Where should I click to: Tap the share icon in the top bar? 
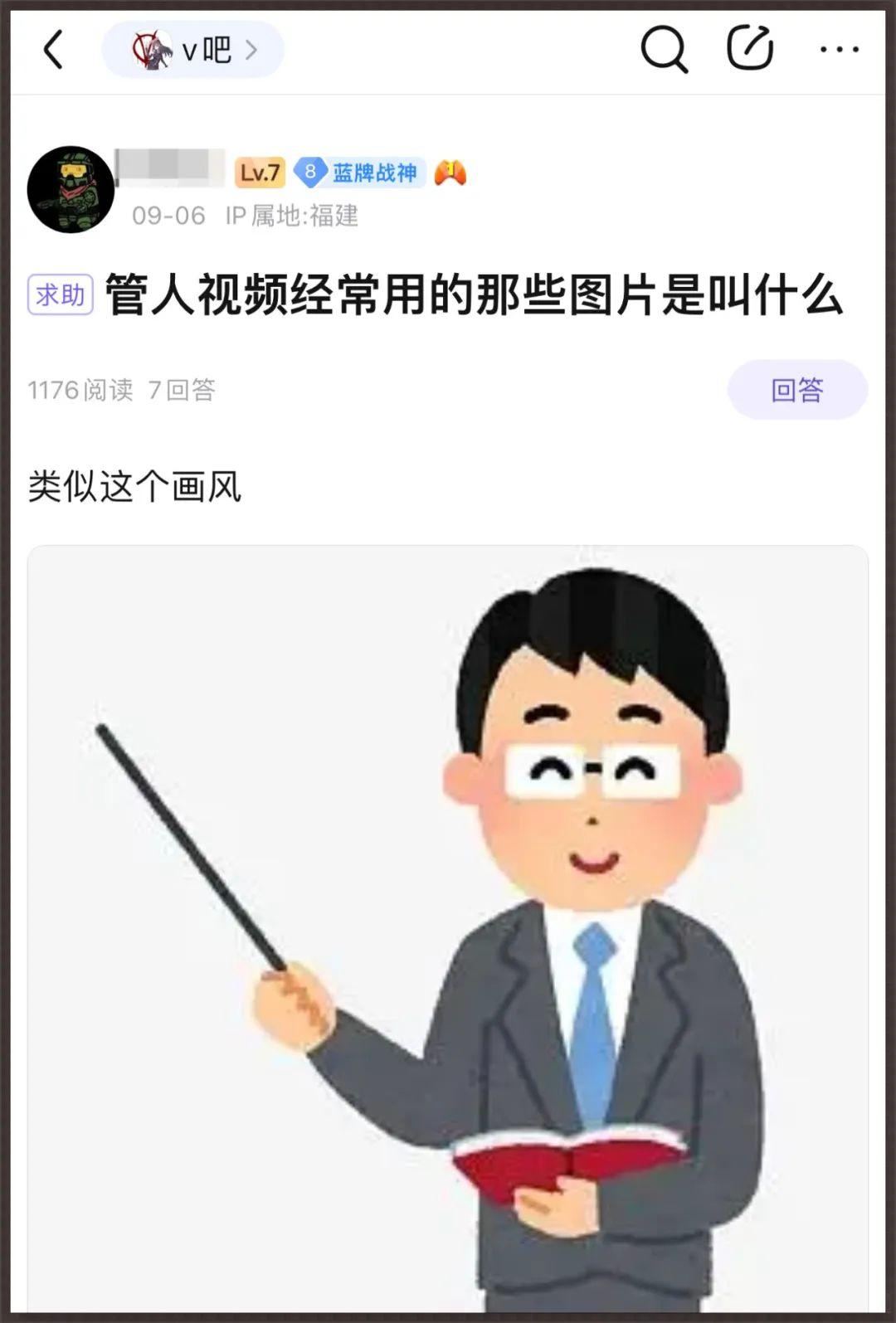pos(750,48)
